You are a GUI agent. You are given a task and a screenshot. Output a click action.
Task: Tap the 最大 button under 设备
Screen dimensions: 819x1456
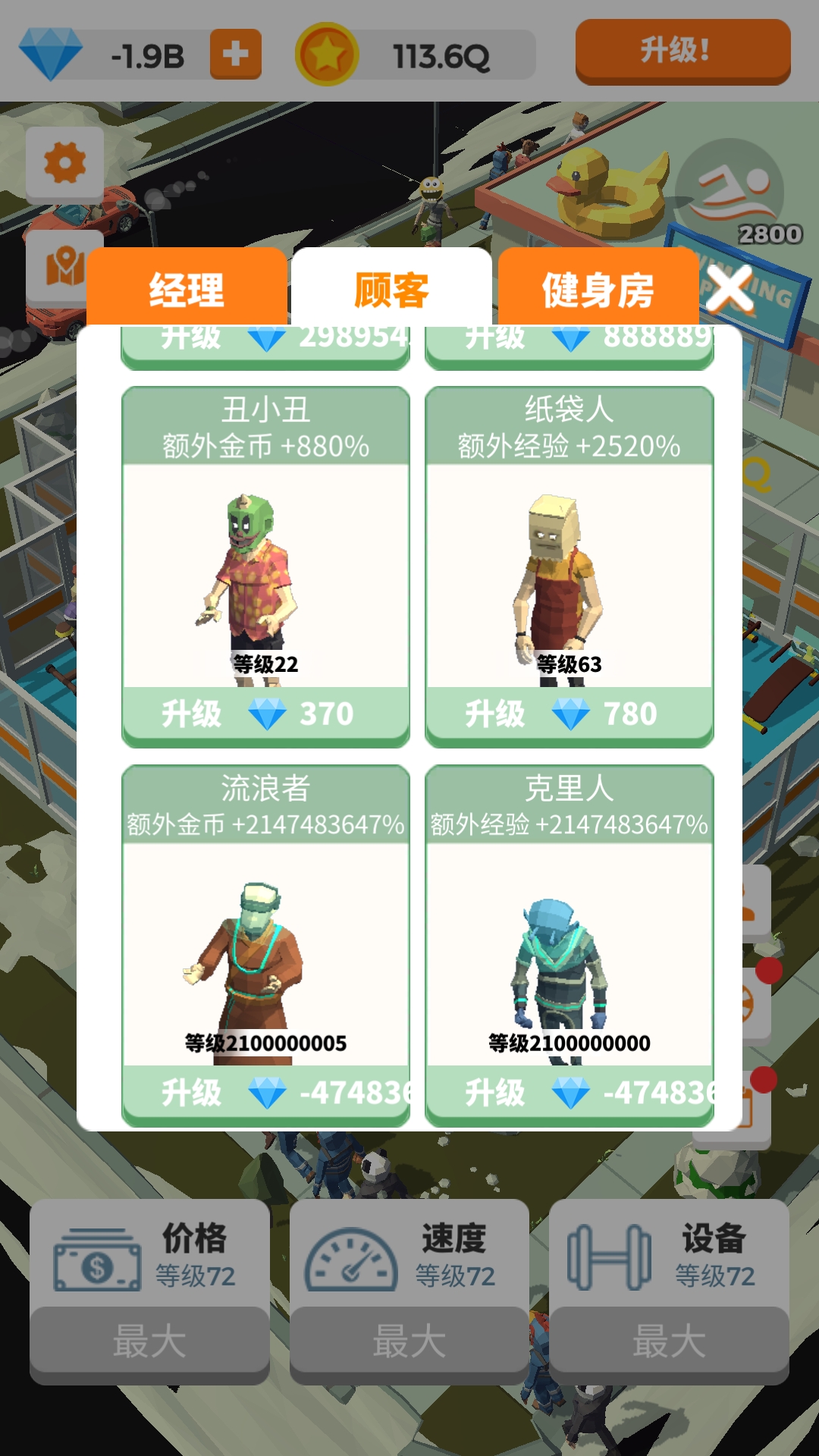(x=669, y=1341)
